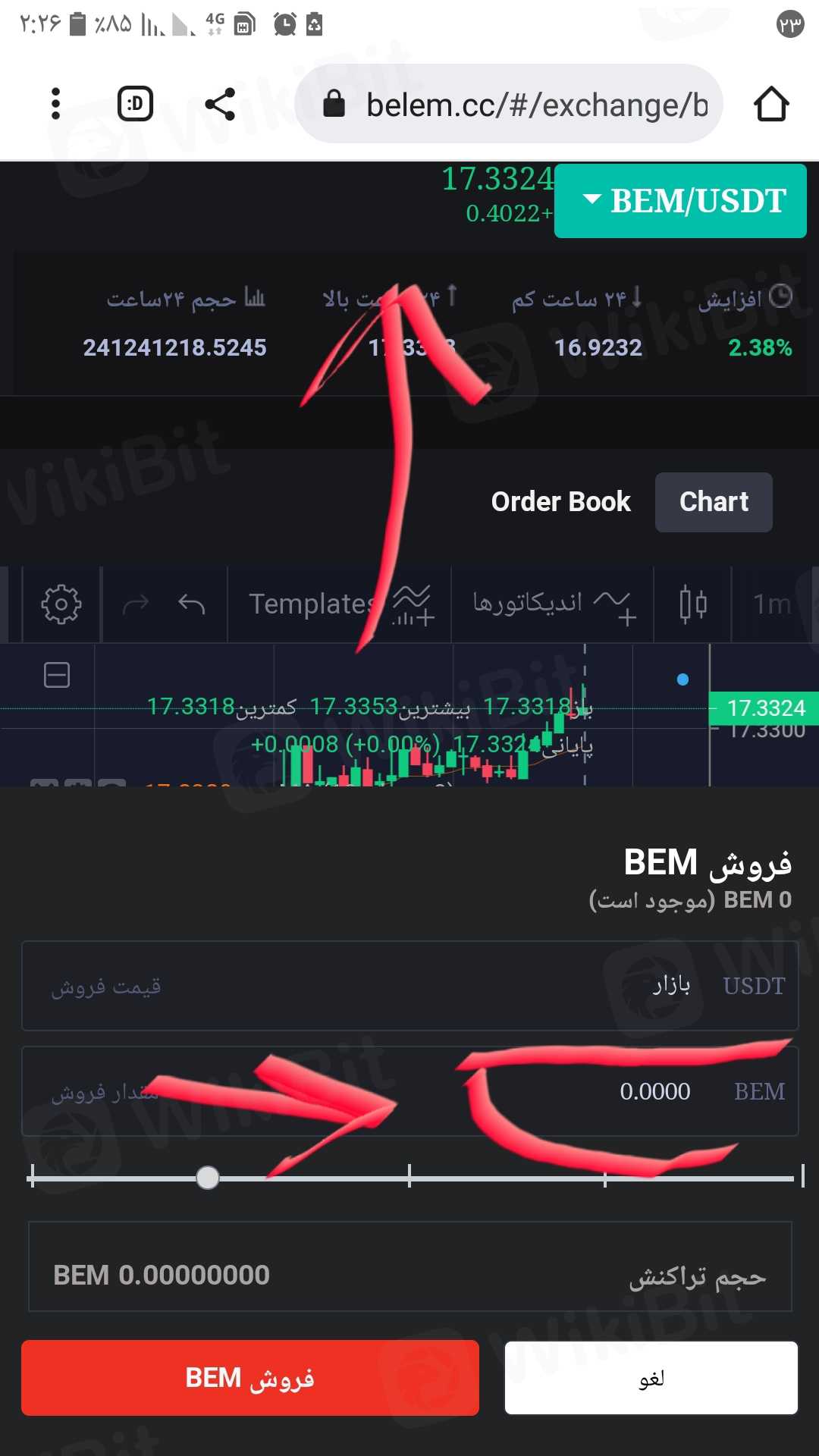
Task: Open the browser overflow menu
Action: pyautogui.click(x=55, y=104)
